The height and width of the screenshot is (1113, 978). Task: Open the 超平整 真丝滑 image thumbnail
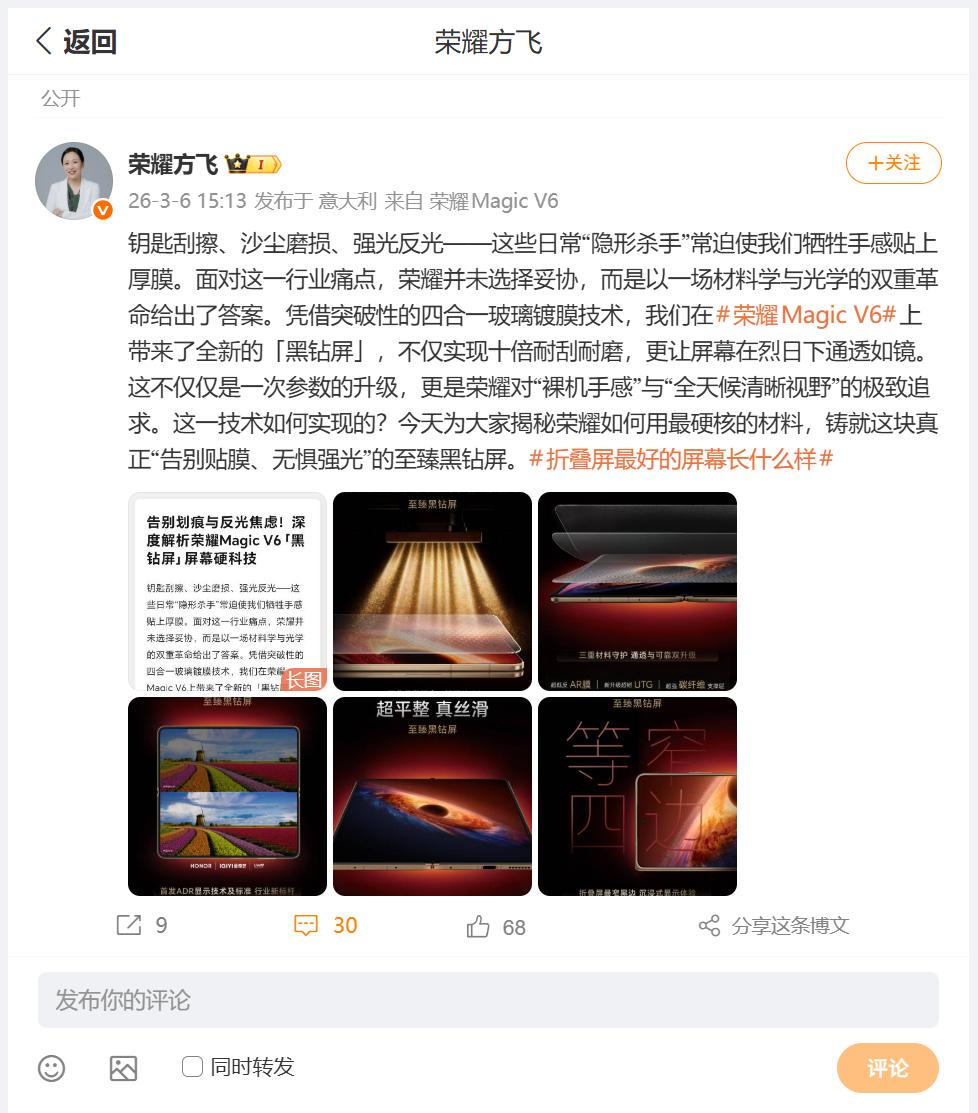432,796
